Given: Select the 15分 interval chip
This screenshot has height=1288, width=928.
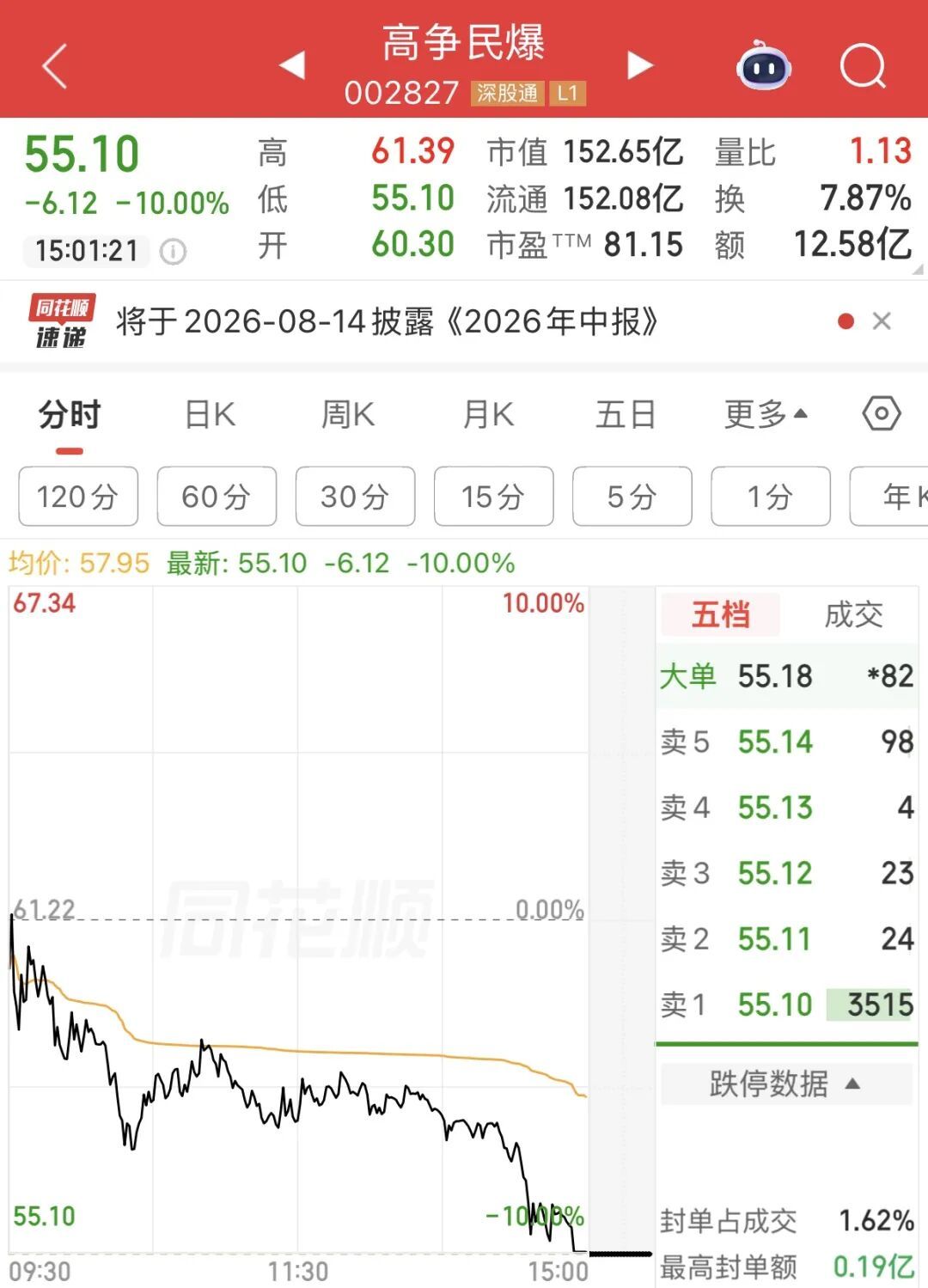Looking at the screenshot, I should (x=494, y=497).
